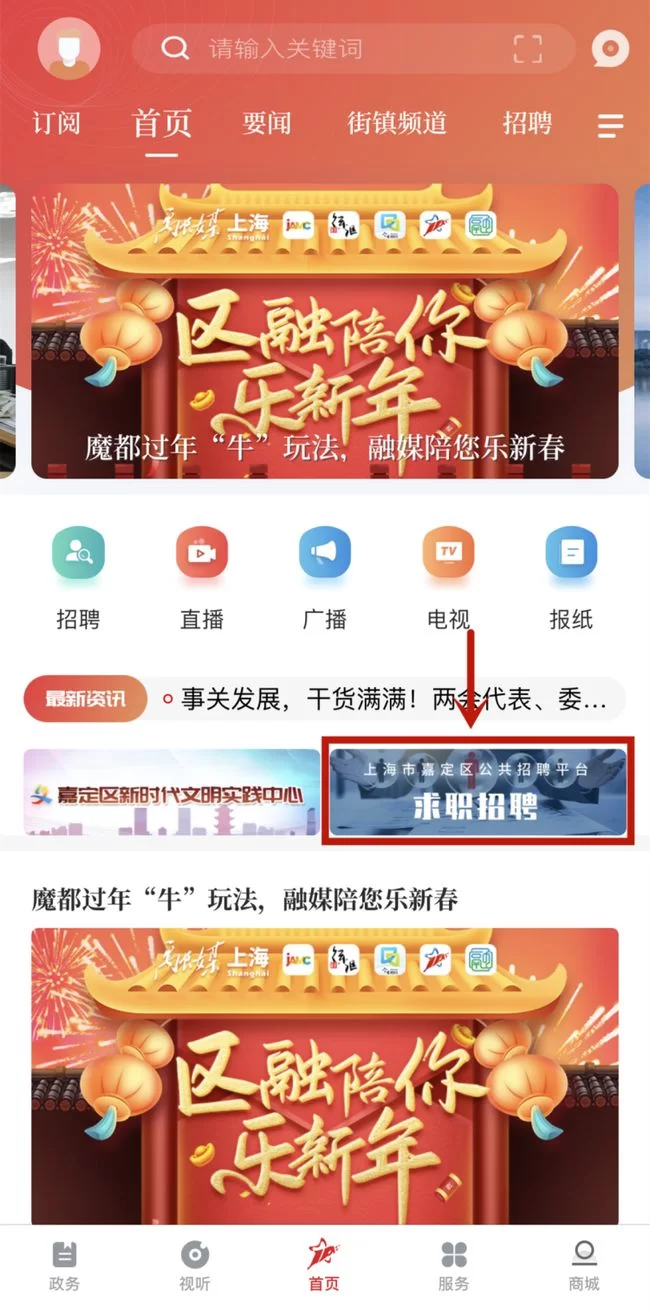Viewport: 650px width, 1314px height.
Task: Switch to the 街镇频道 tab
Action: pos(397,124)
